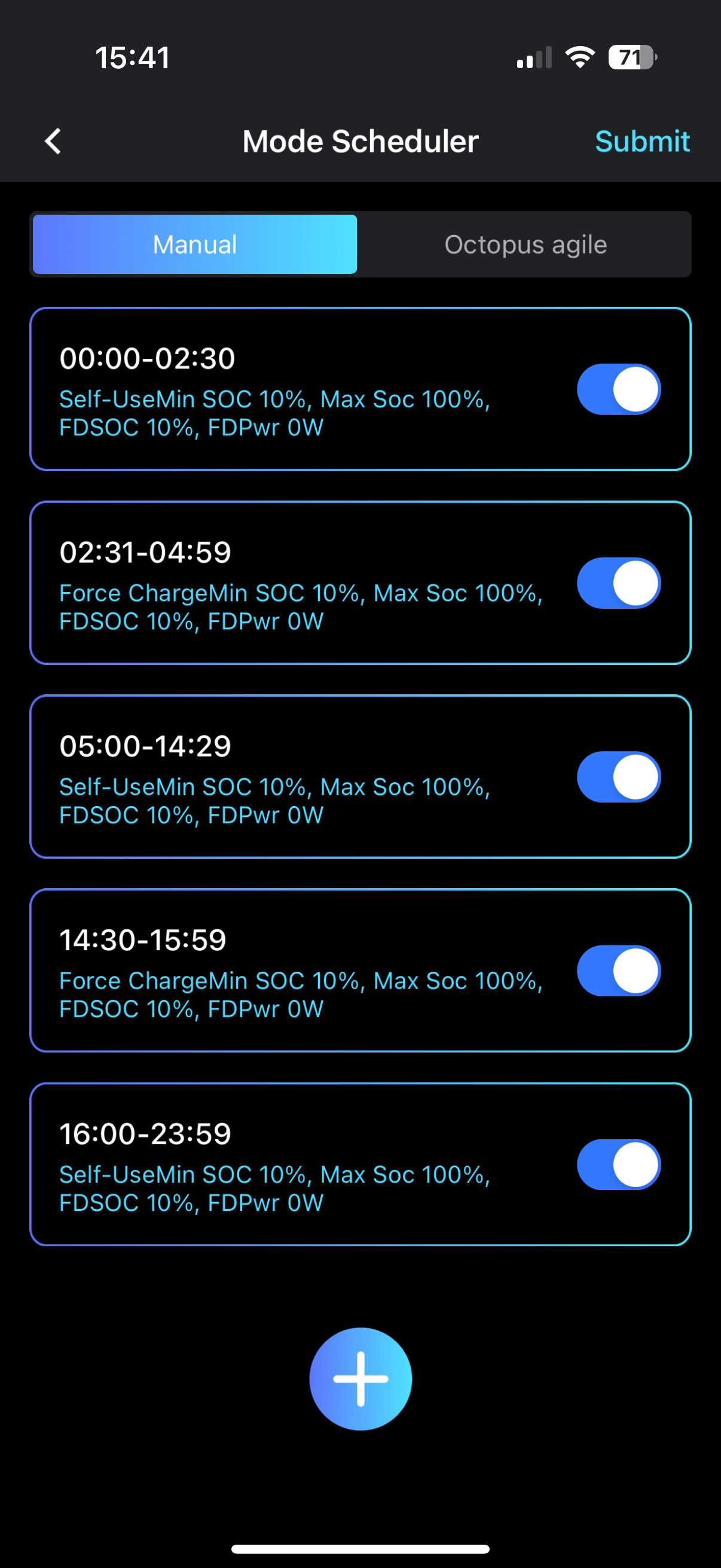Go back from Mode Scheduler

[54, 141]
